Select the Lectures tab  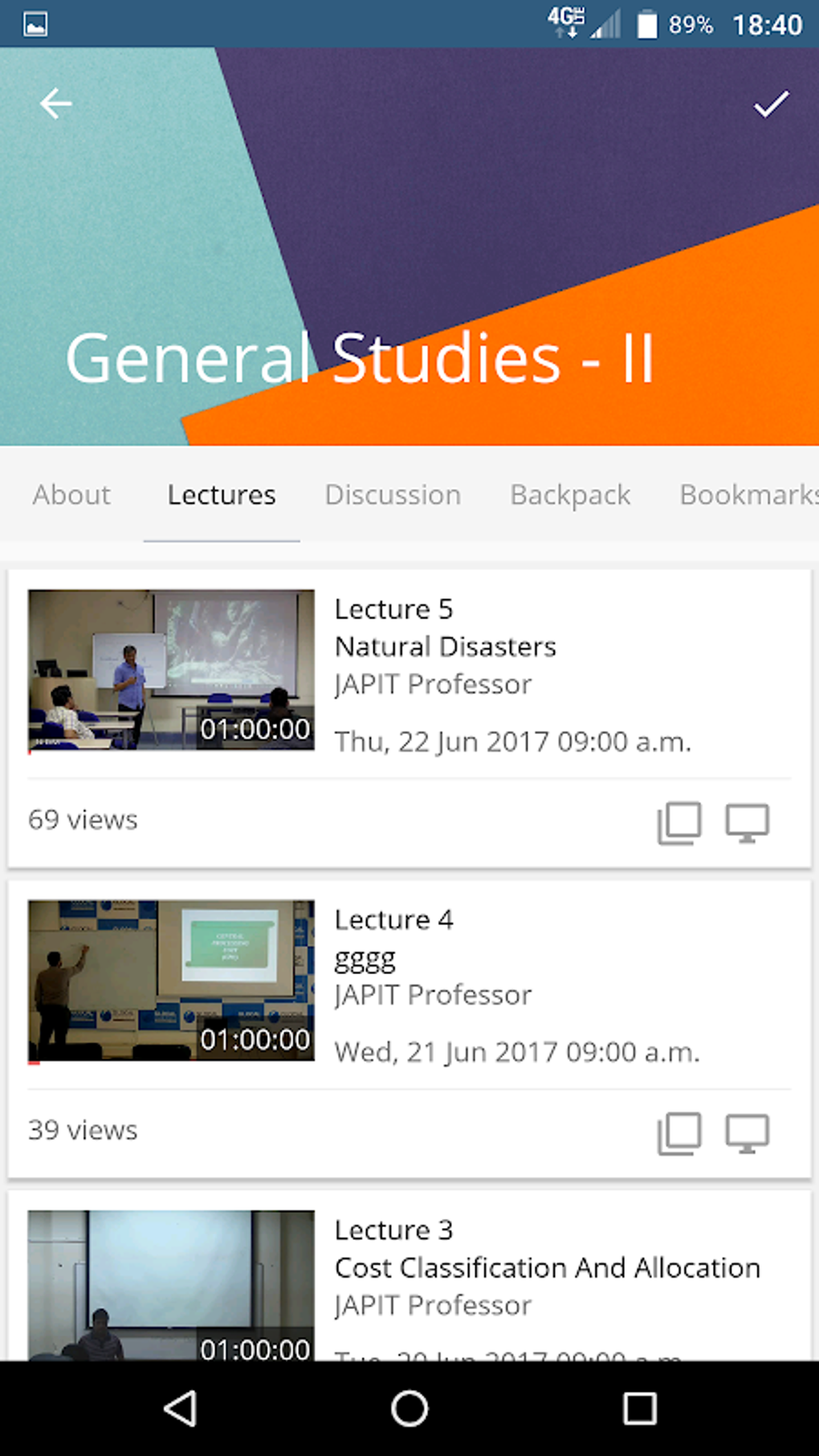(222, 495)
